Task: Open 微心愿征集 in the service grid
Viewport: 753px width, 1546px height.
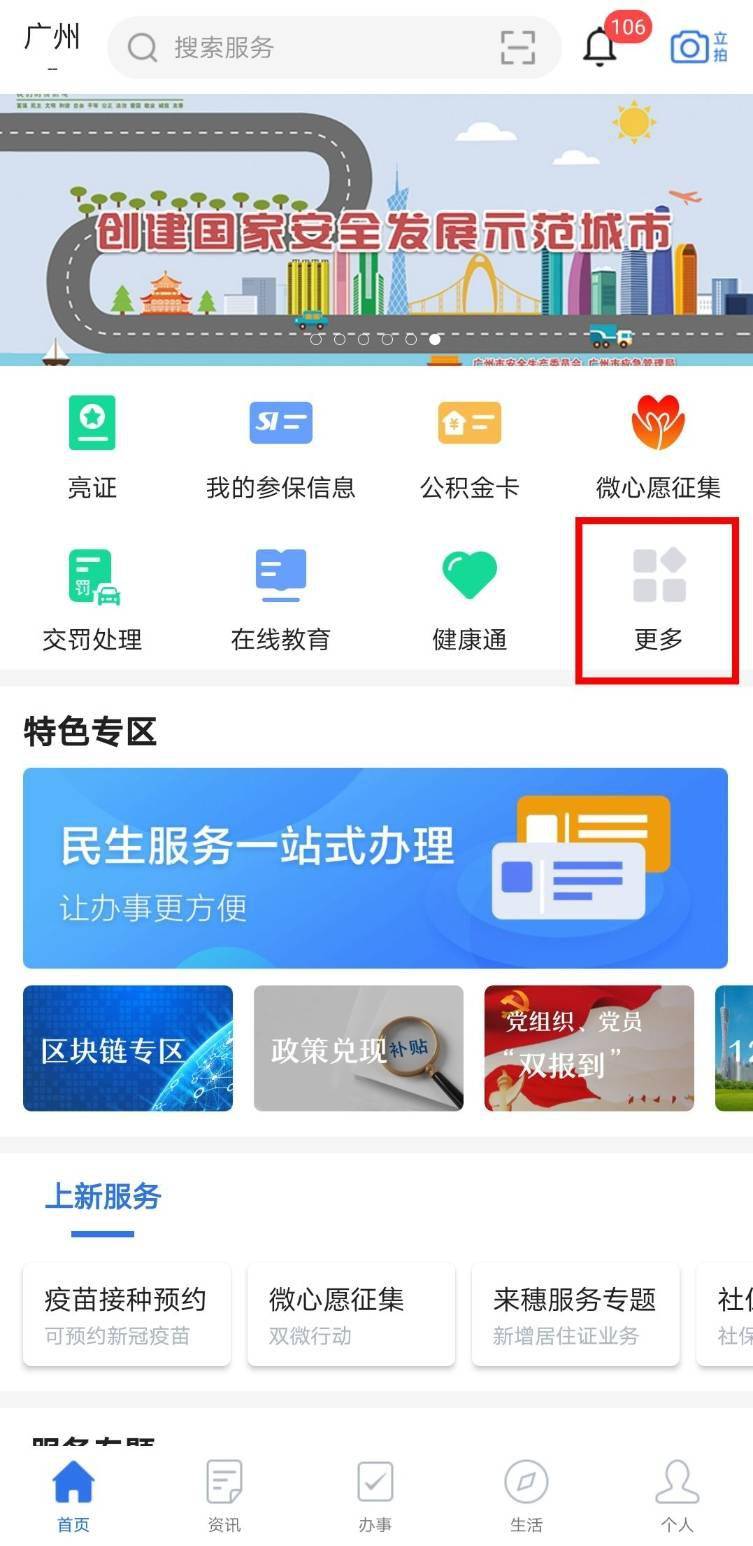Action: [x=658, y=447]
